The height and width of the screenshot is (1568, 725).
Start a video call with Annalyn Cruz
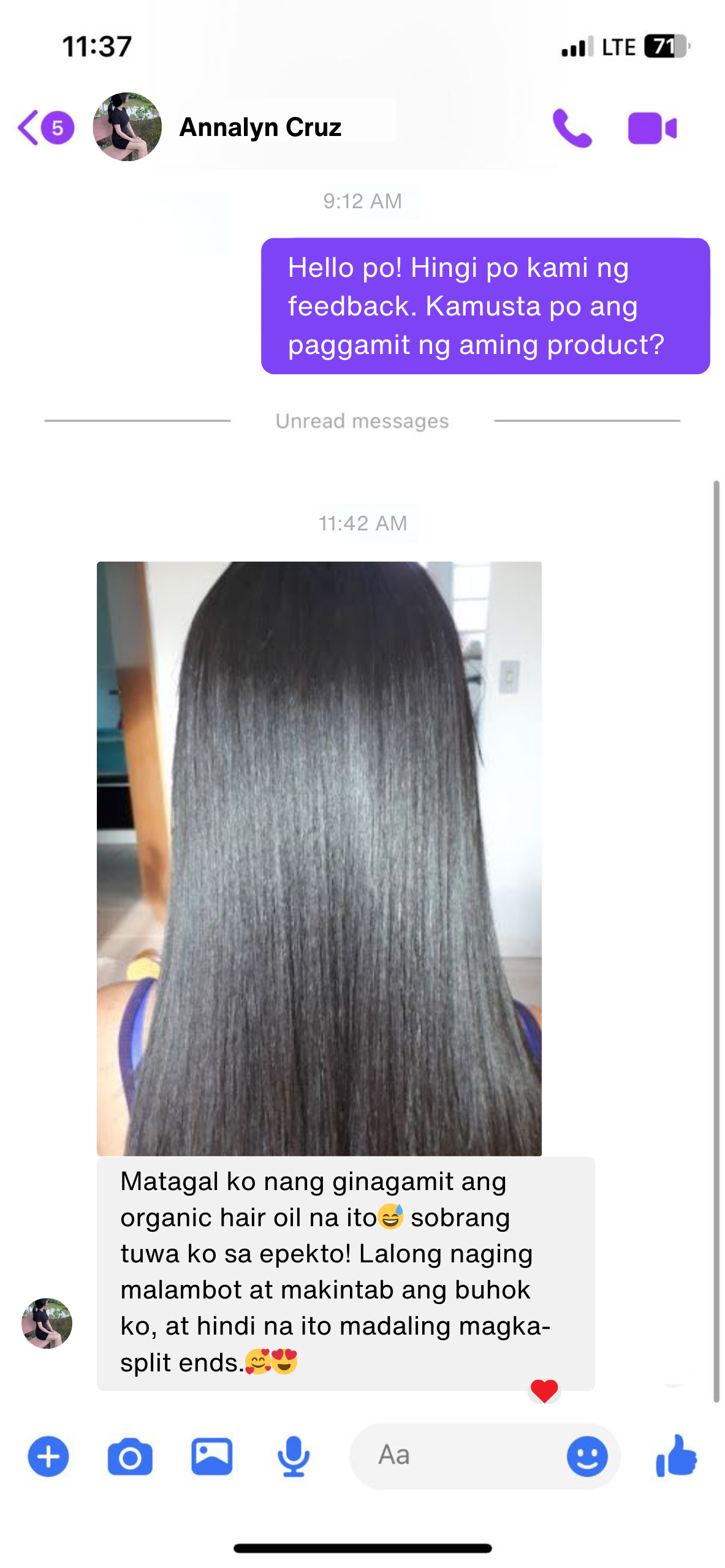(652, 128)
